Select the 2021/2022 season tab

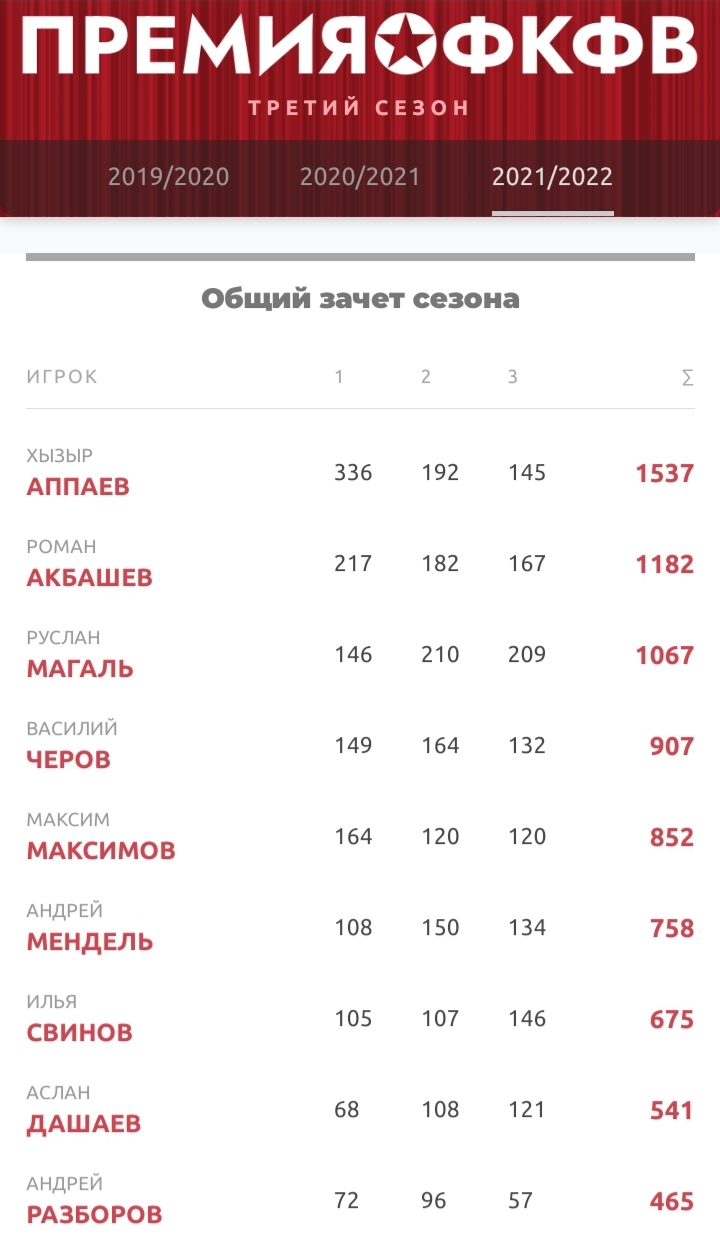pyautogui.click(x=552, y=177)
